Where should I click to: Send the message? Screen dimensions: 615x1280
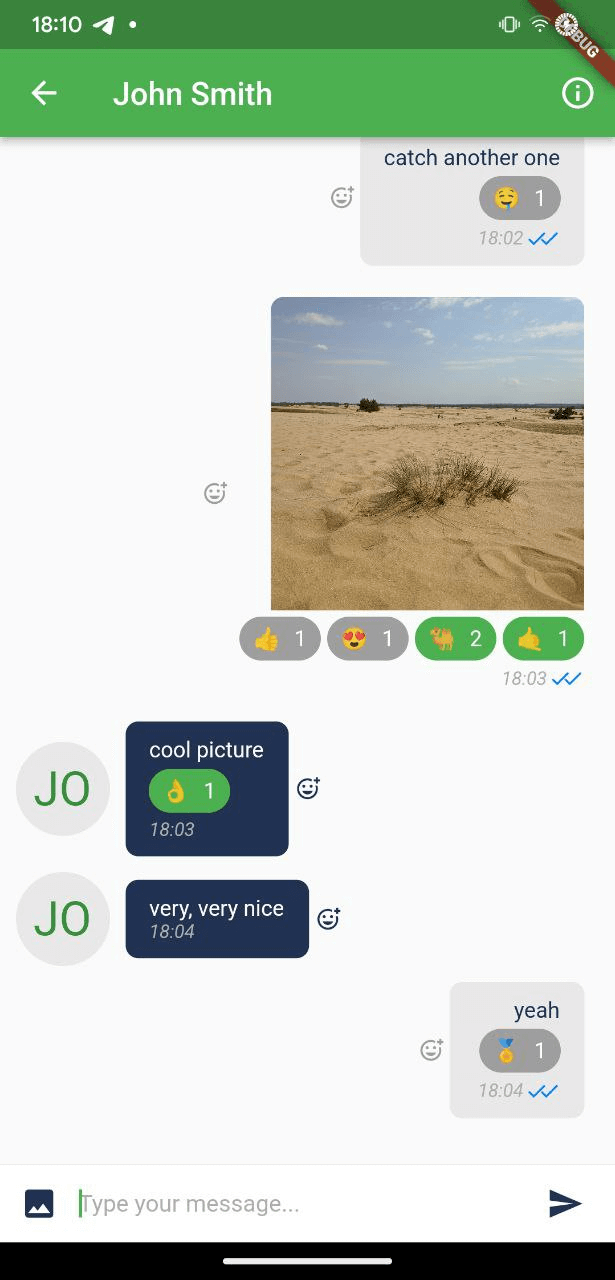click(x=565, y=1203)
